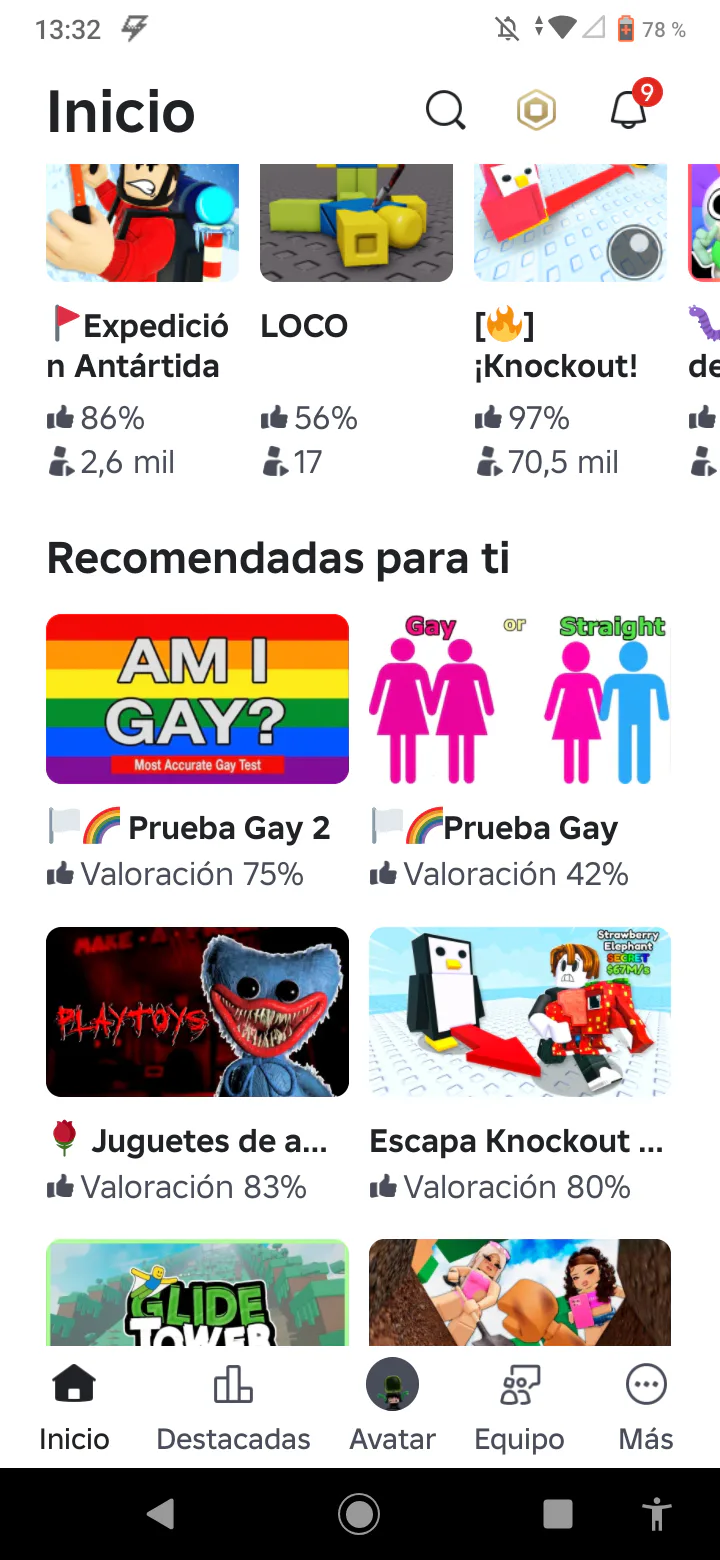Open the Robux icon
This screenshot has height=1560, width=720.
point(536,110)
